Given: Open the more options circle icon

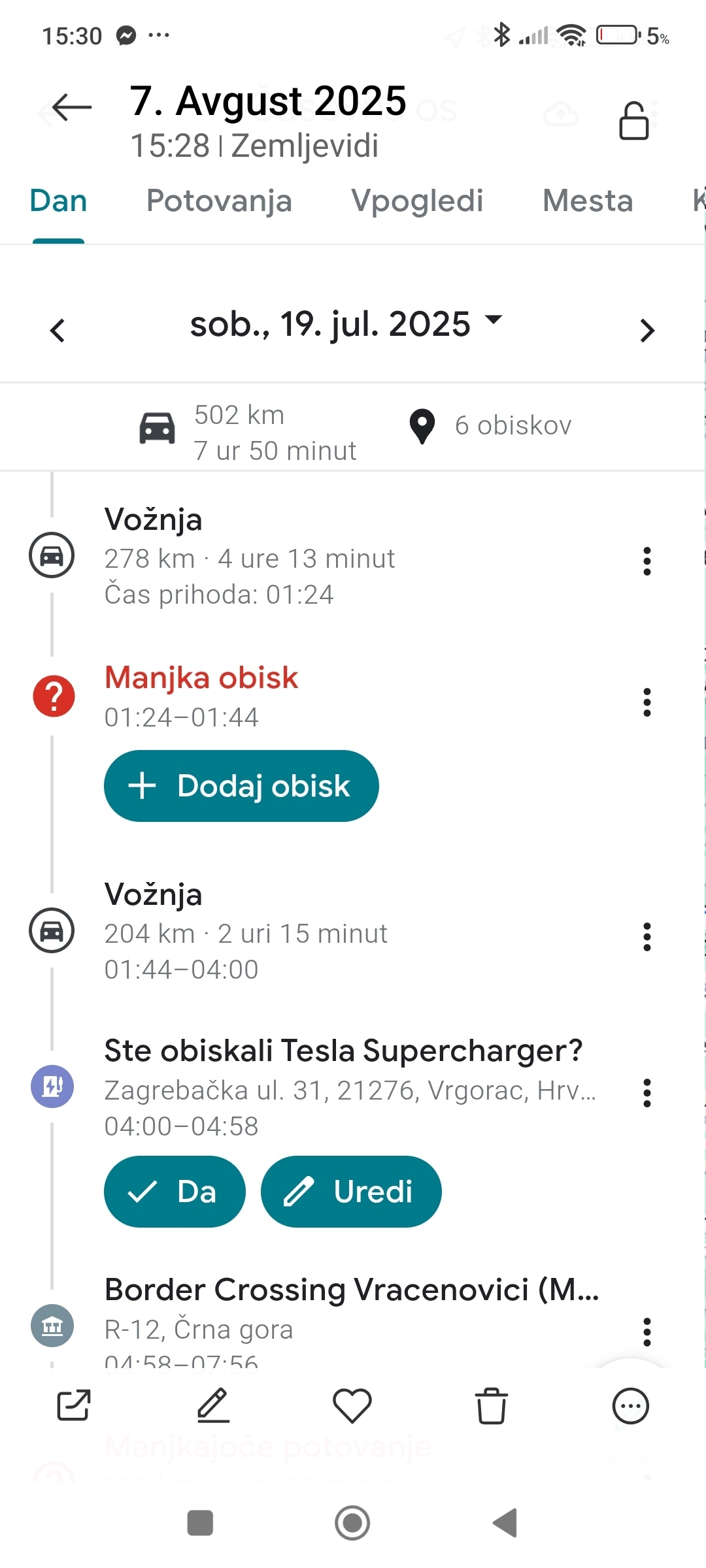Looking at the screenshot, I should point(631,1405).
